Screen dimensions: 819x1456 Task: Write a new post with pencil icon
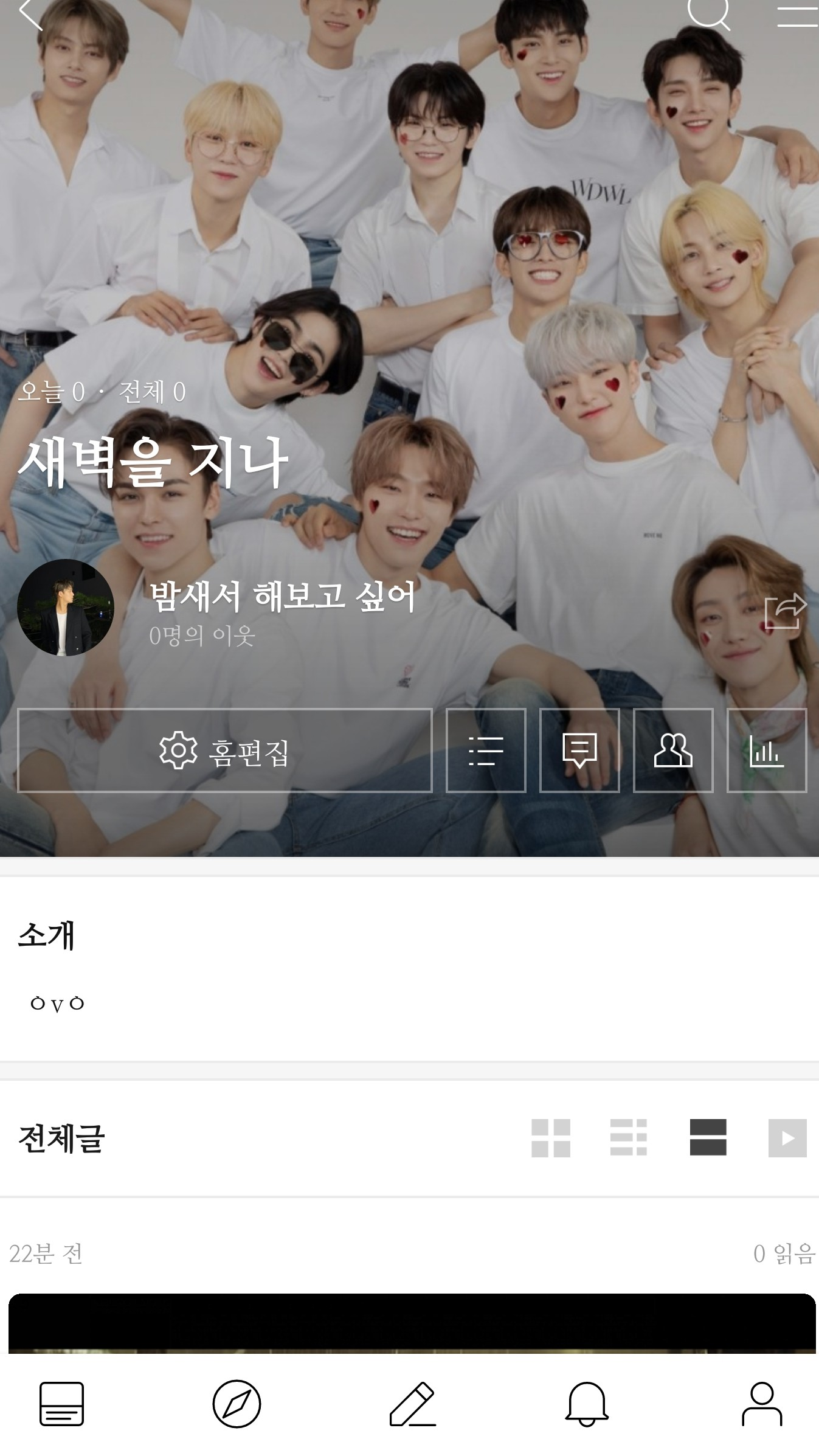click(412, 1404)
